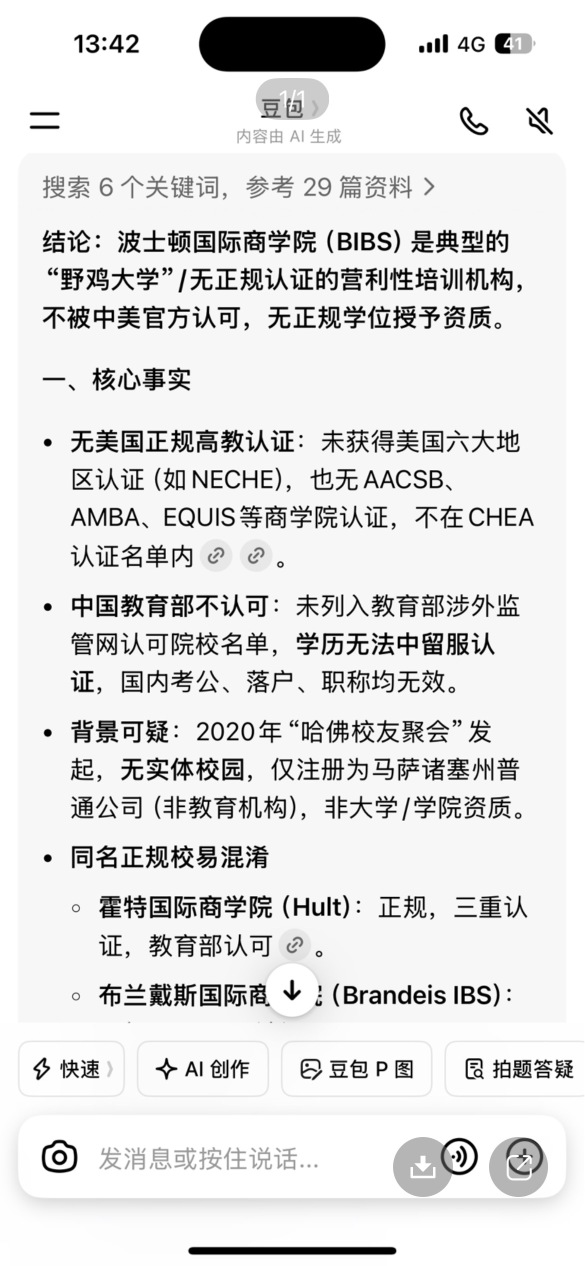Open the AI 创作 chip
The width and height of the screenshot is (585, 1266).
[203, 1069]
